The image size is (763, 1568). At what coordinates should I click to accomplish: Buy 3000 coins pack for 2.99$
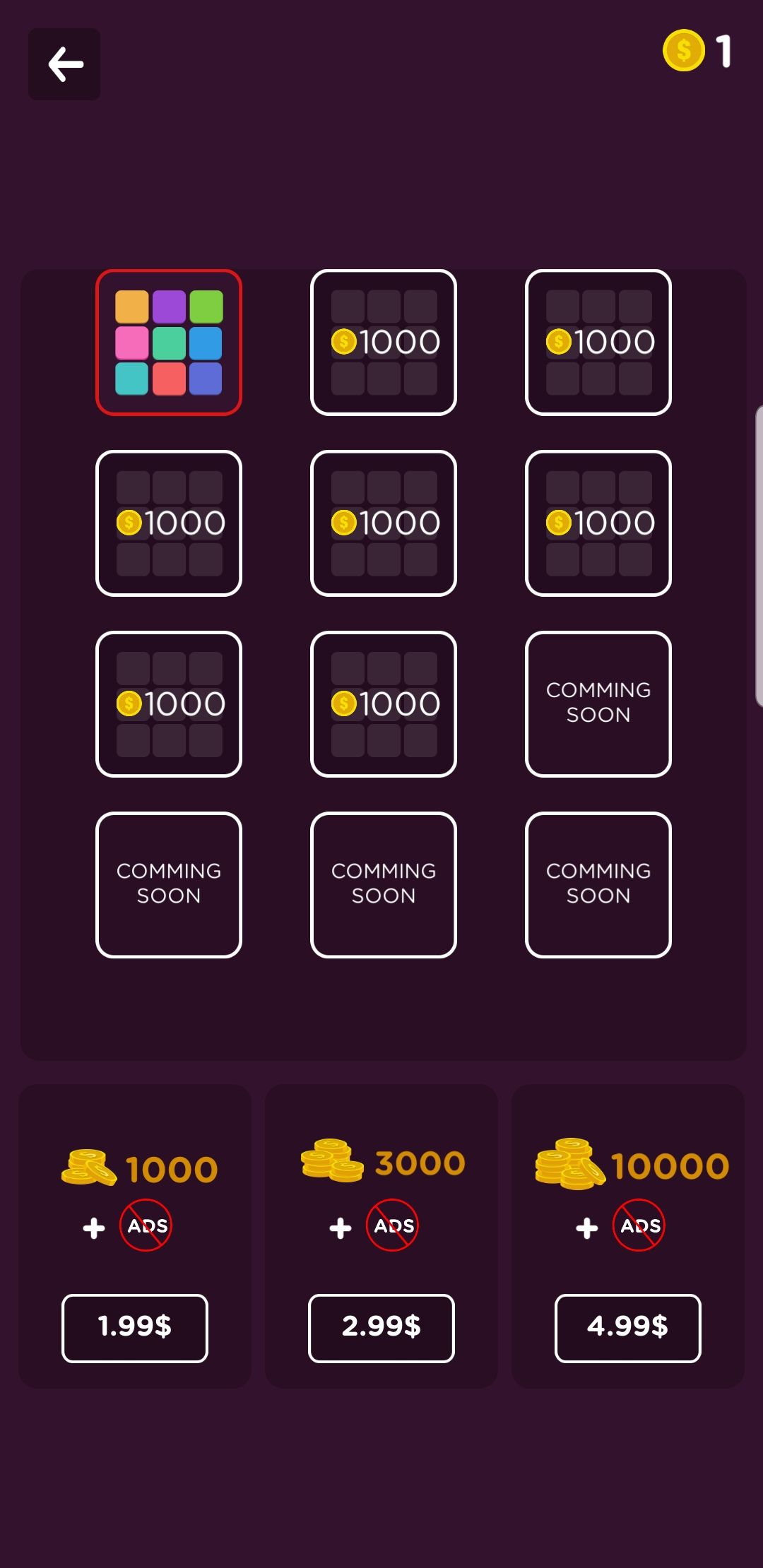pos(381,1327)
